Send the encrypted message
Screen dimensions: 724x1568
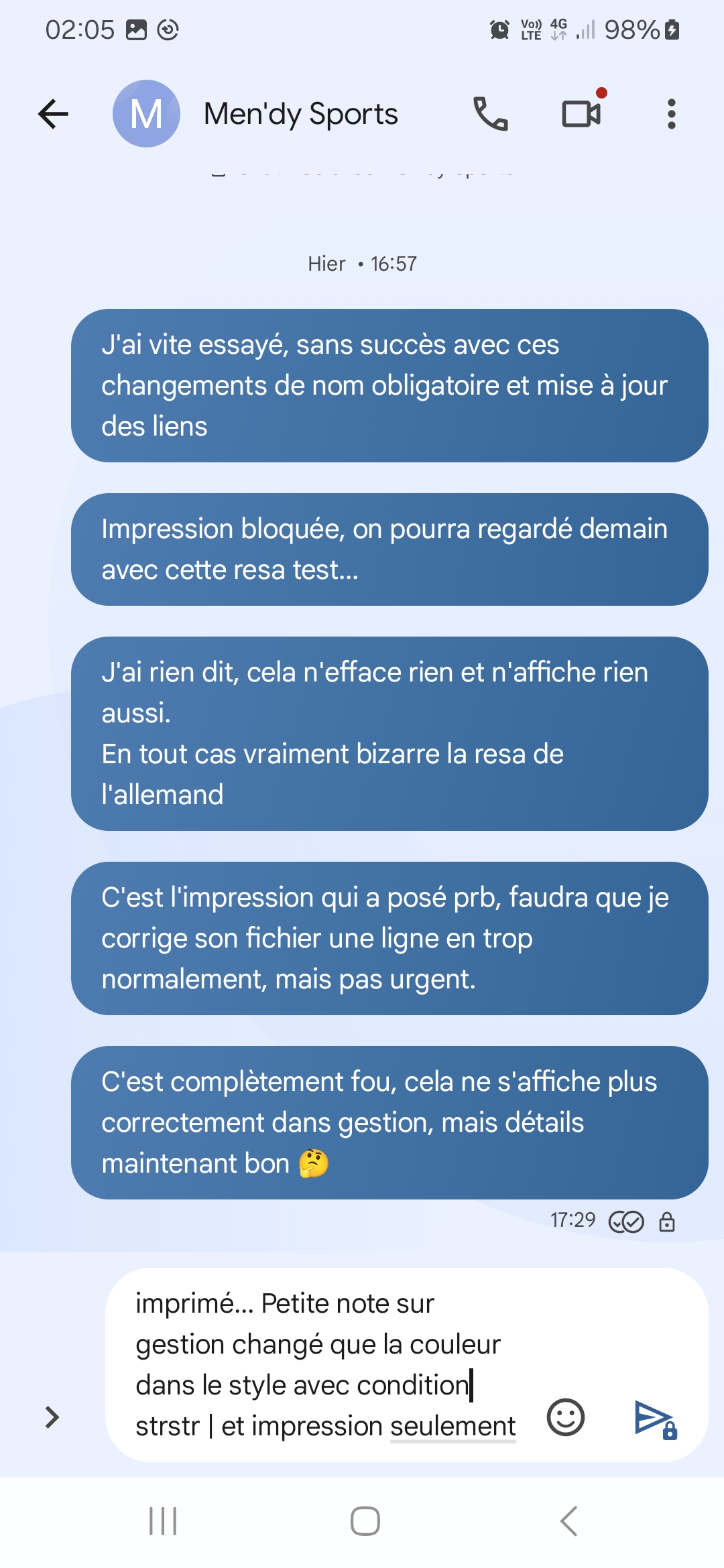pyautogui.click(x=654, y=1419)
